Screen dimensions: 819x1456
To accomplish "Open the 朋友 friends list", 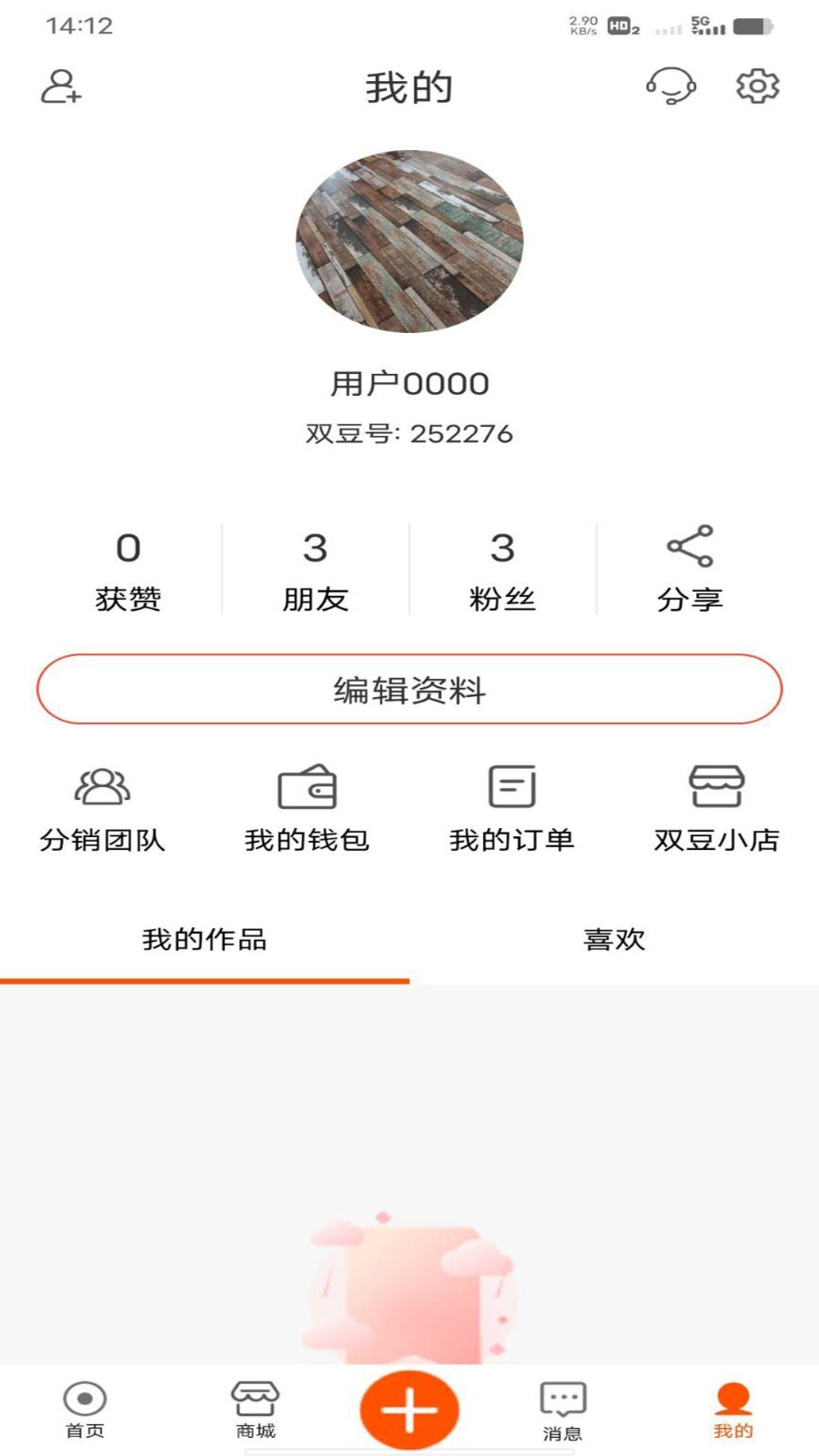I will 315,571.
